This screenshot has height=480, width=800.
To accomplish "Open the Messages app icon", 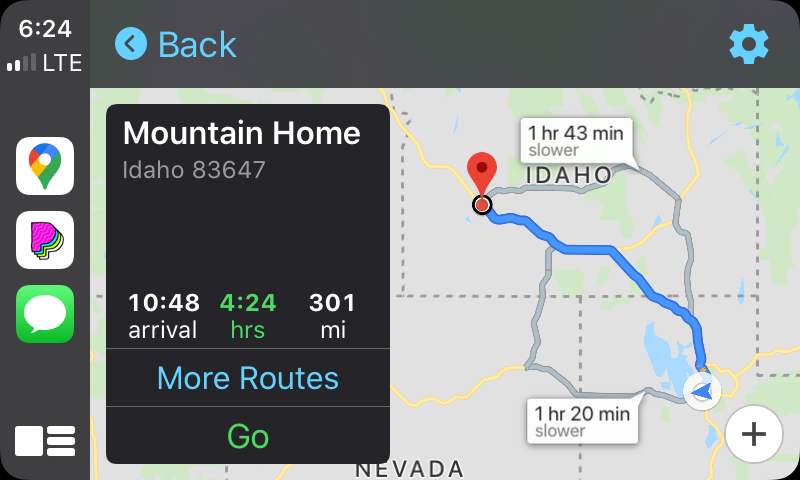I will [45, 314].
